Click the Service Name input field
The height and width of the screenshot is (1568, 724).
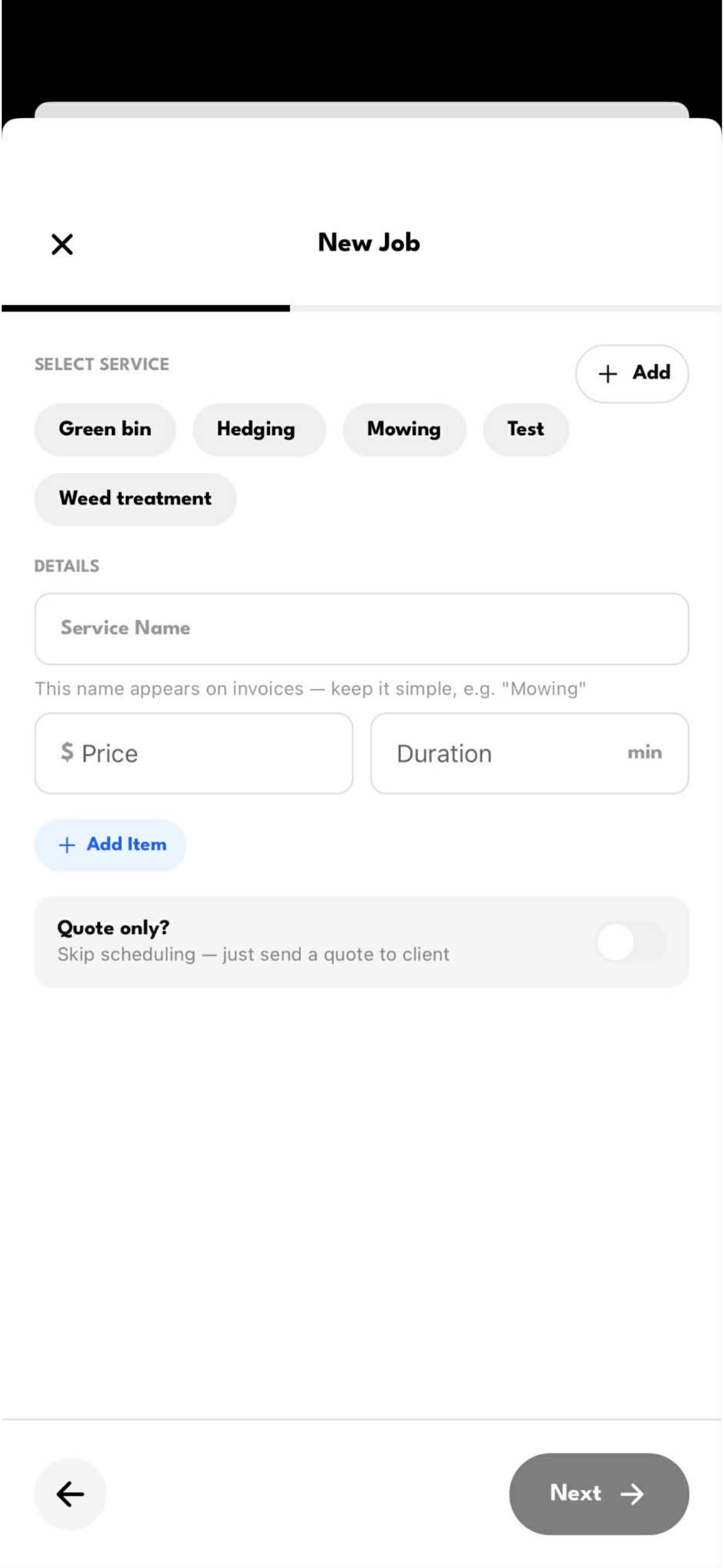coord(361,628)
